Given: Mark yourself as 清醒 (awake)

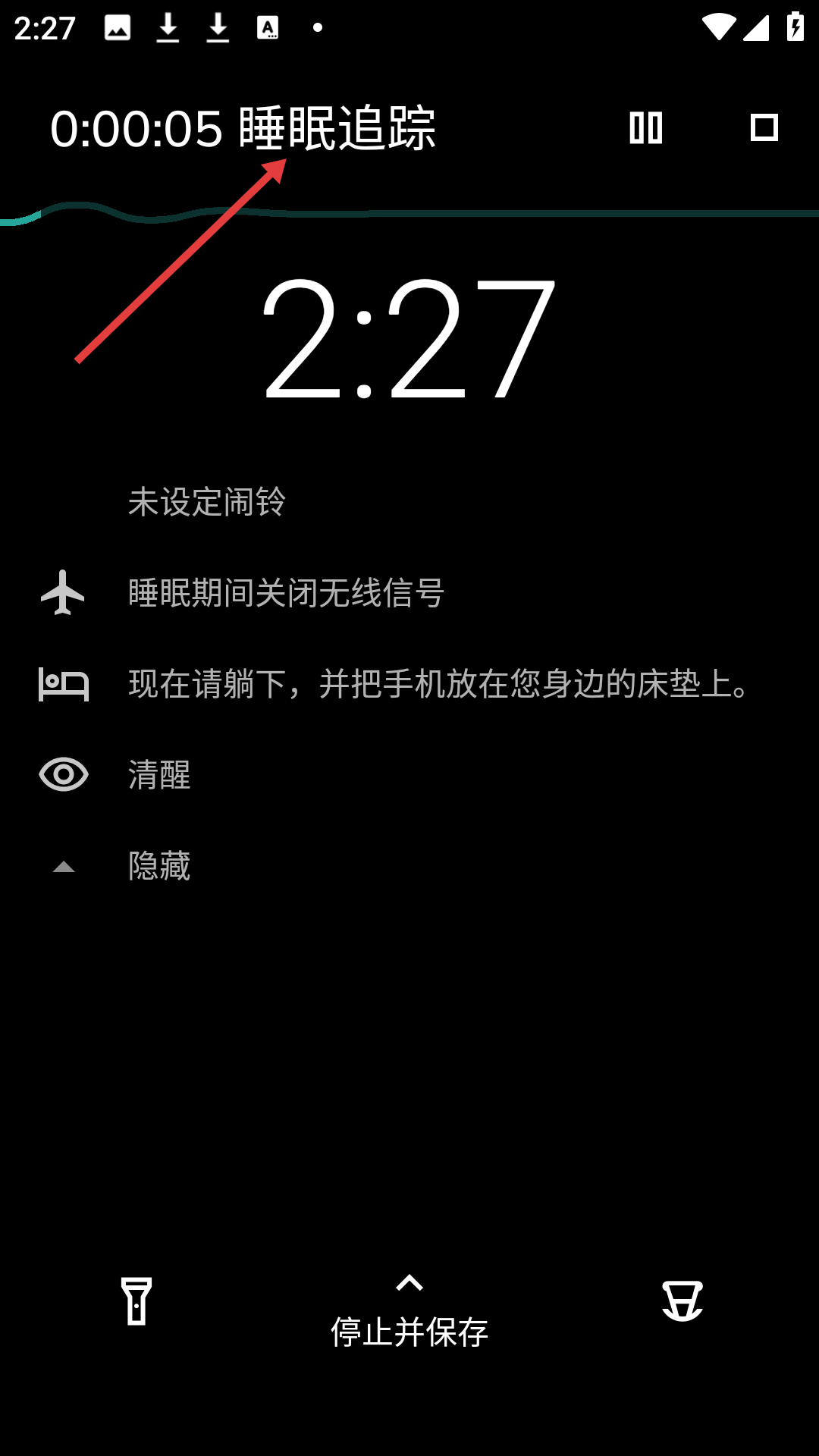Looking at the screenshot, I should click(x=159, y=775).
